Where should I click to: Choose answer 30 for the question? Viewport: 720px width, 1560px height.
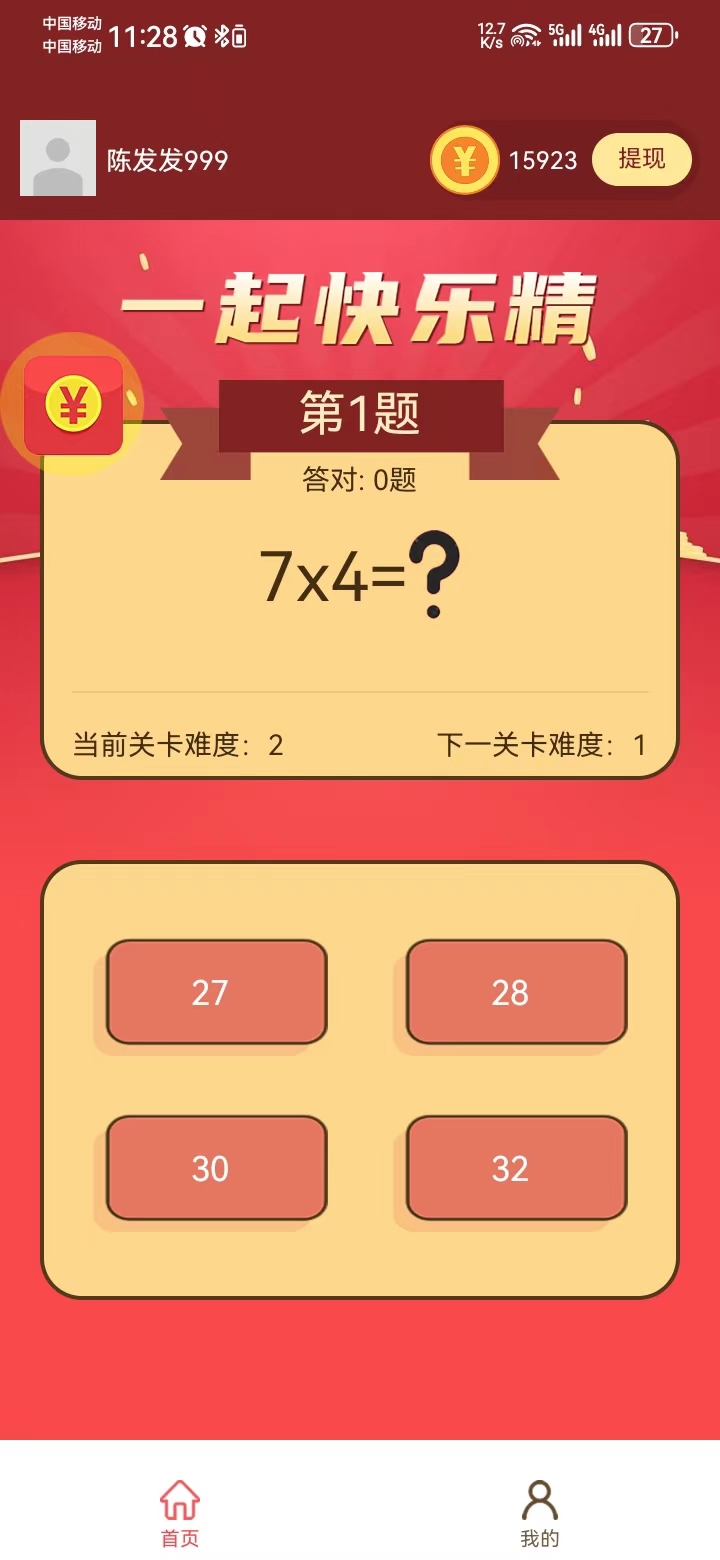[x=215, y=1168]
